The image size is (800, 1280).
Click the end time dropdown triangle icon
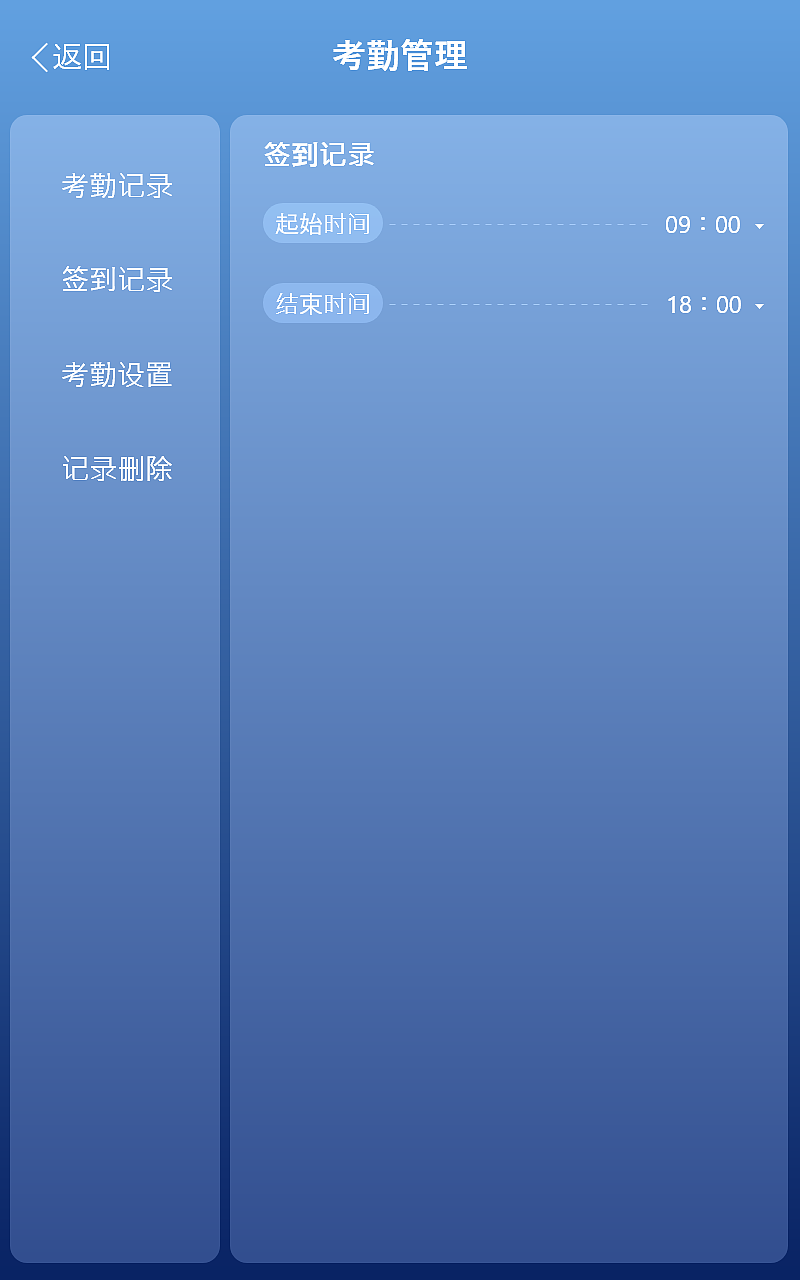click(x=759, y=306)
